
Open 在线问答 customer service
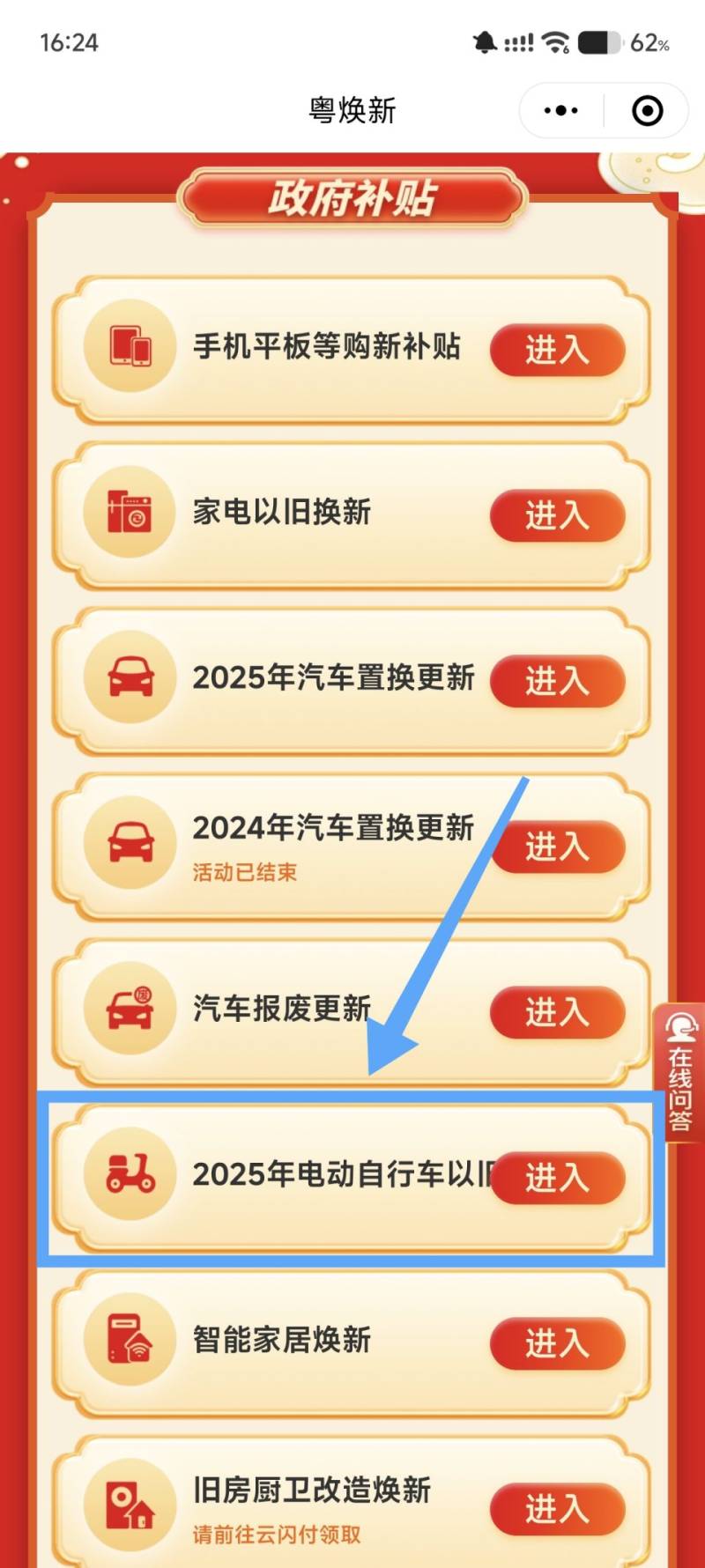(680, 1073)
